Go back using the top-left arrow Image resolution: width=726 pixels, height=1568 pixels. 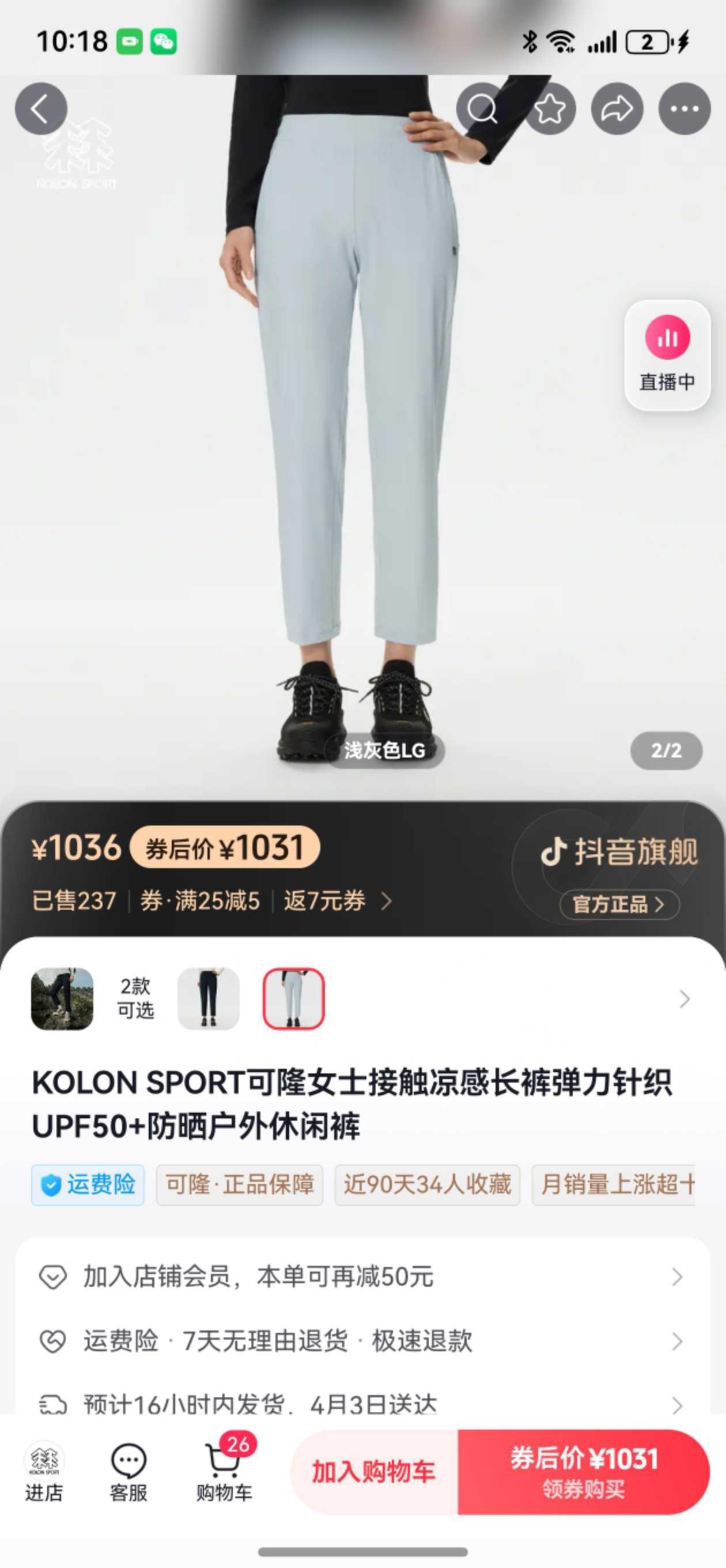(41, 109)
